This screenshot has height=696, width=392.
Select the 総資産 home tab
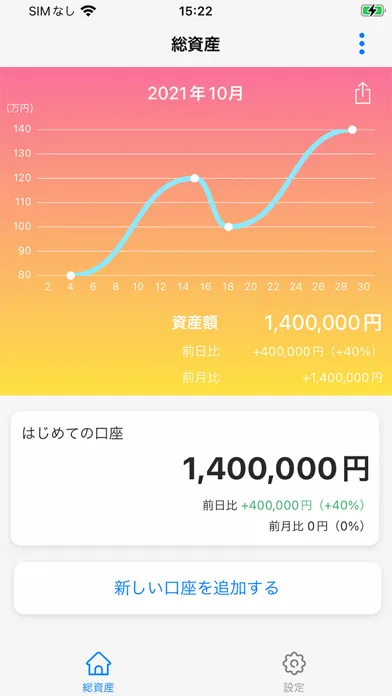pyautogui.click(x=98, y=672)
